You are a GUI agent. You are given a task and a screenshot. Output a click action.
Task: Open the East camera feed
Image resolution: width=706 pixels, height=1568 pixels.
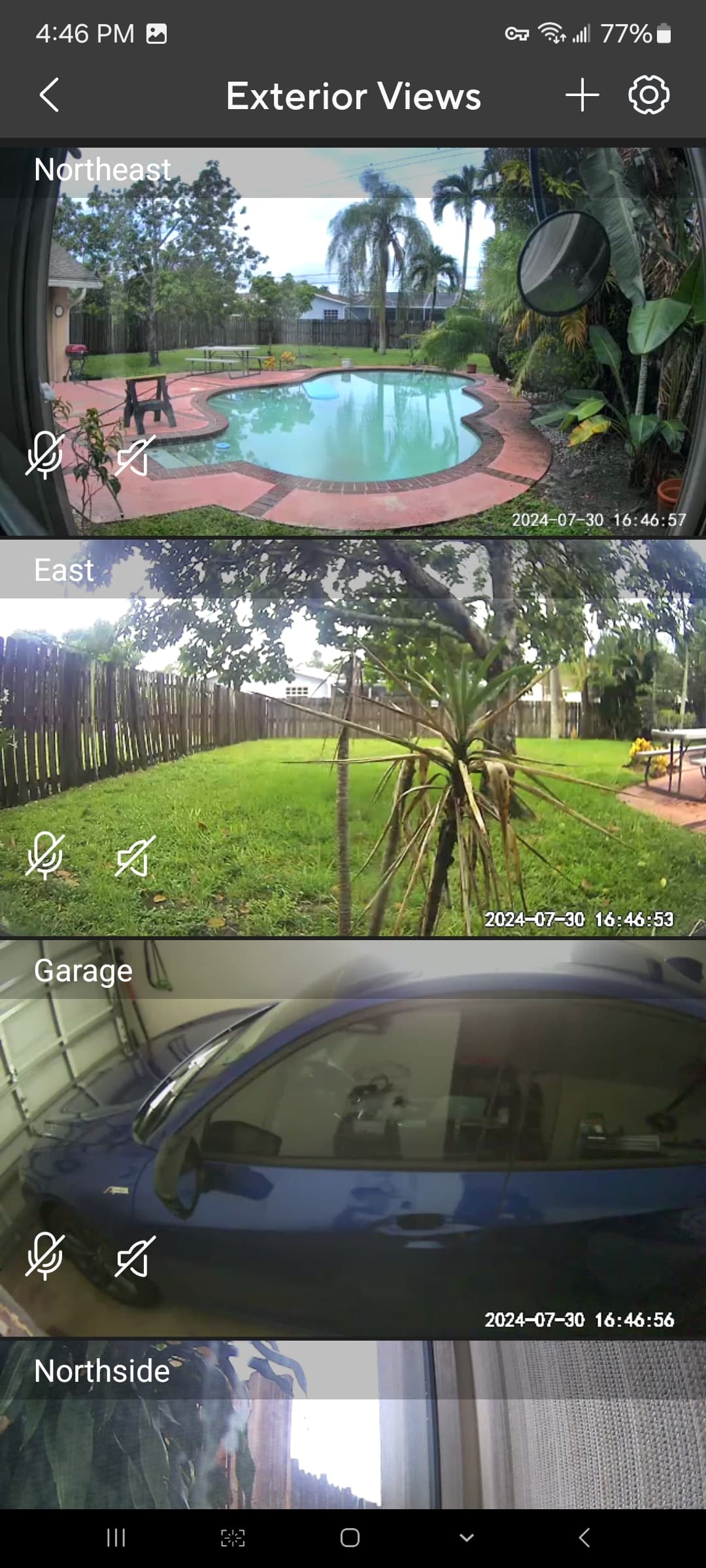point(353,738)
